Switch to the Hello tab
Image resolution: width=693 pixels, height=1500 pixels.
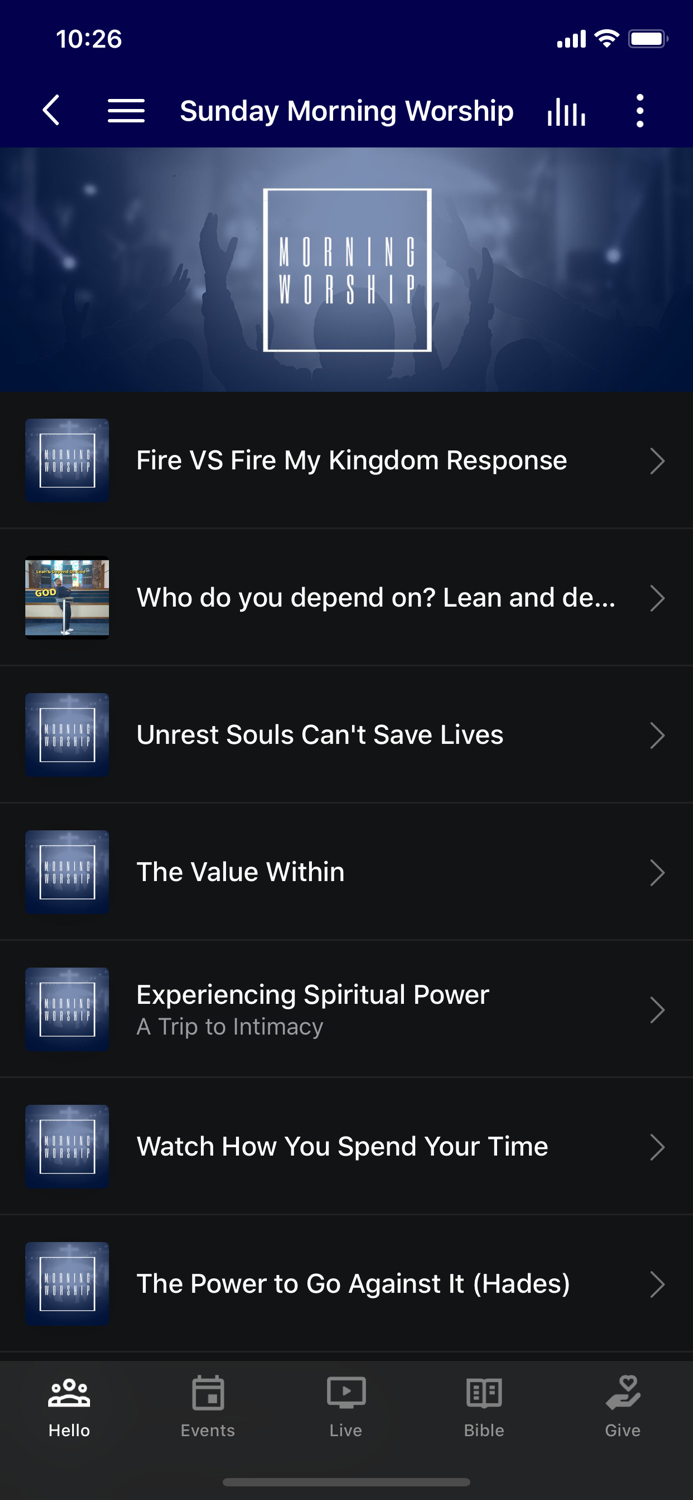coord(69,1406)
